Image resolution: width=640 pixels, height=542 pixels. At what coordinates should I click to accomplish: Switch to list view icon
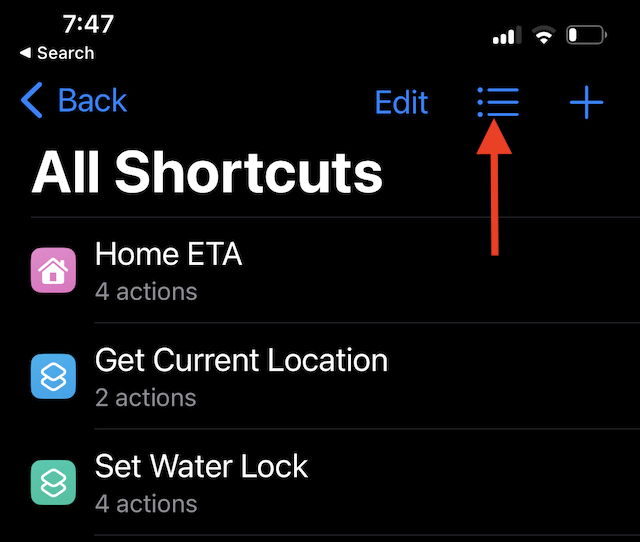point(498,102)
